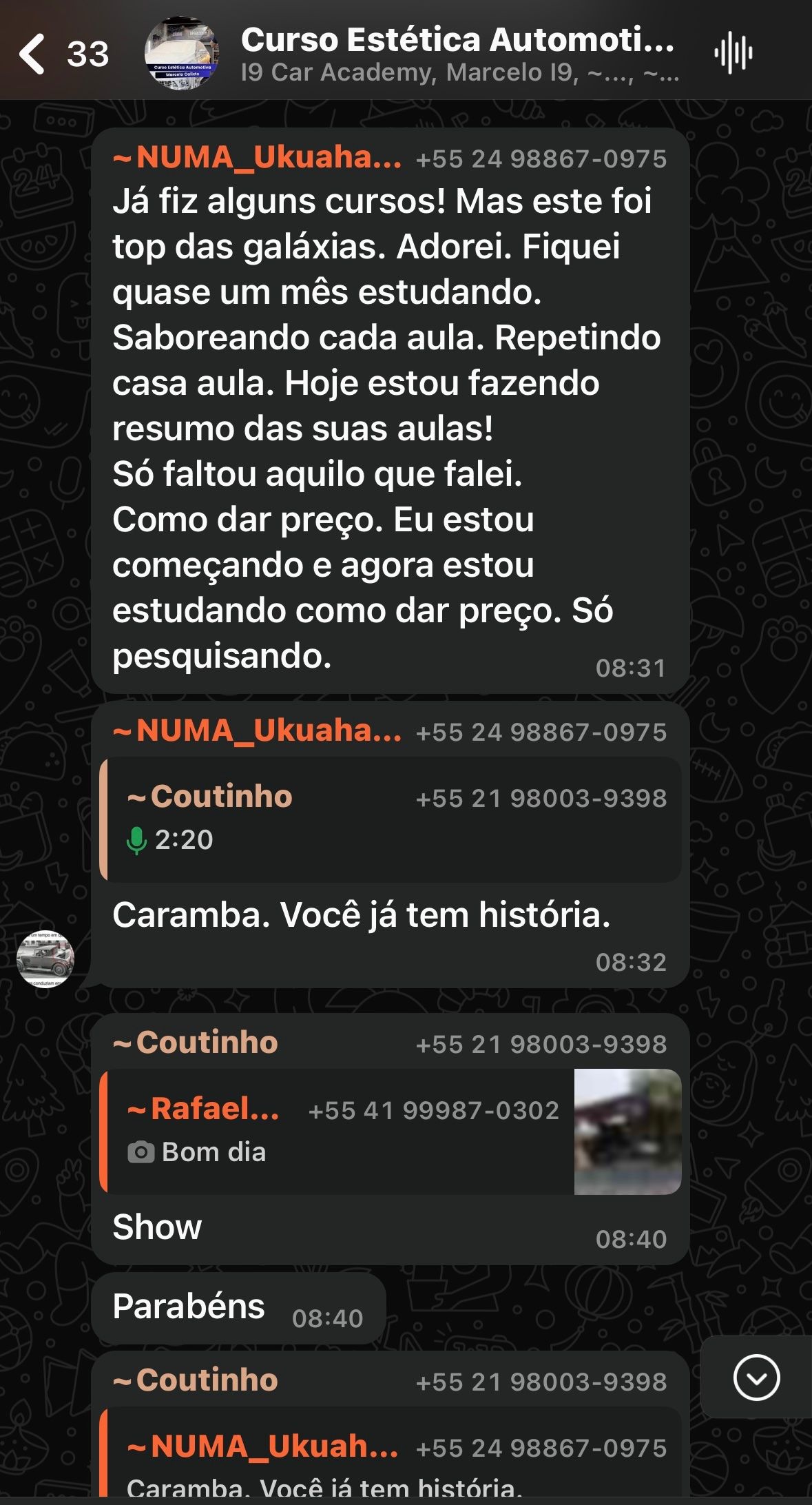Open the group avatar picture
The width and height of the screenshot is (812, 1505).
tap(182, 54)
